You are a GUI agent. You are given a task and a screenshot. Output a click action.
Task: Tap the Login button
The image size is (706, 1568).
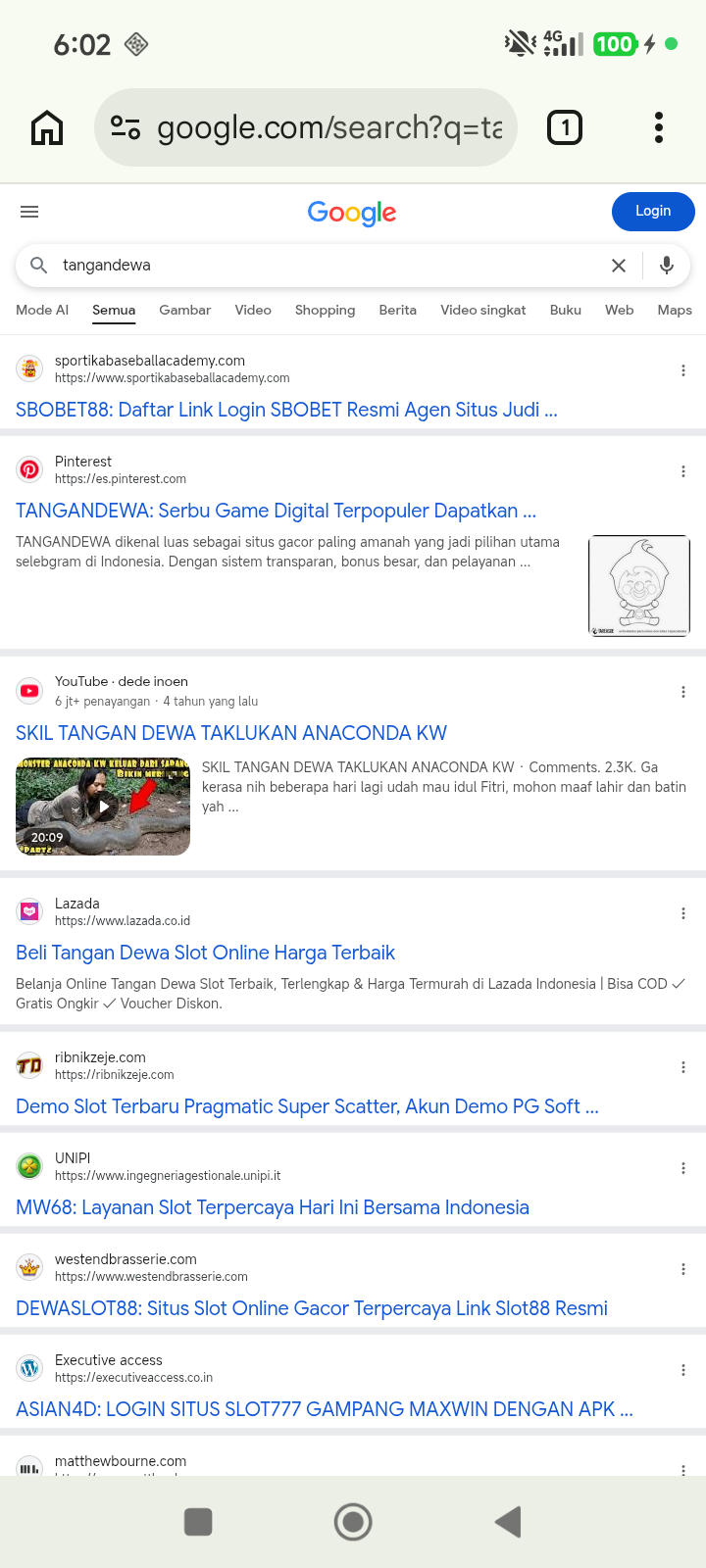[x=653, y=212]
